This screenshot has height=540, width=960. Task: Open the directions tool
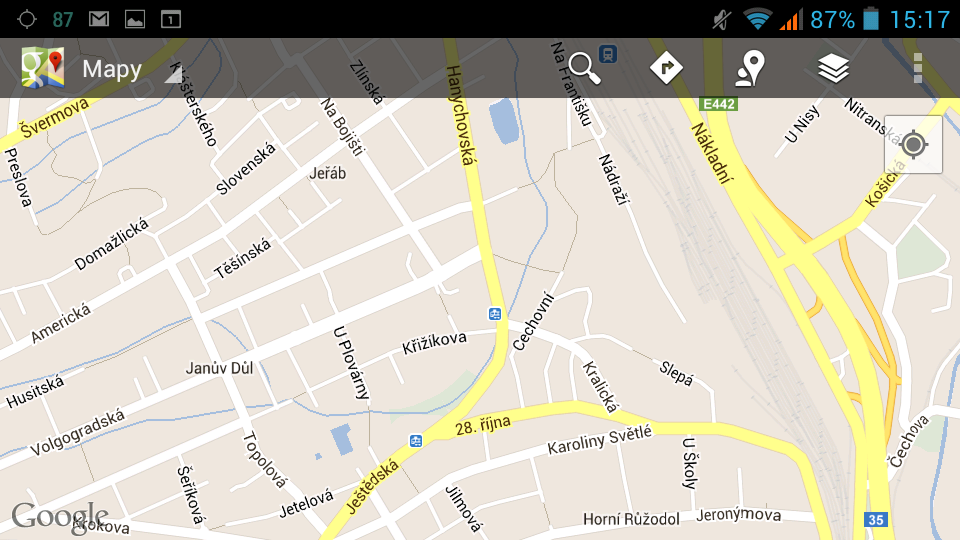point(666,68)
